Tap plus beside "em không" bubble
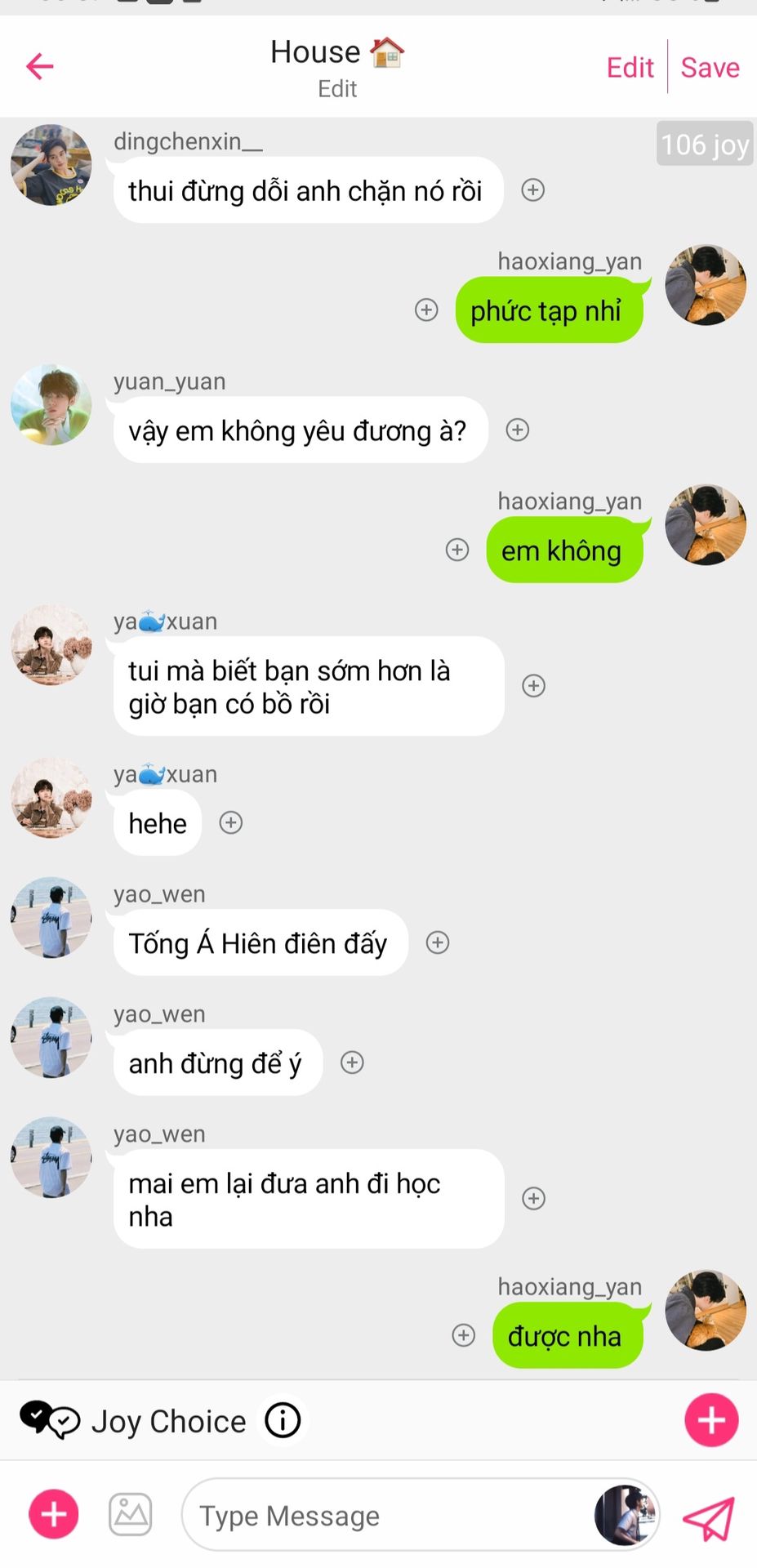 coord(457,550)
